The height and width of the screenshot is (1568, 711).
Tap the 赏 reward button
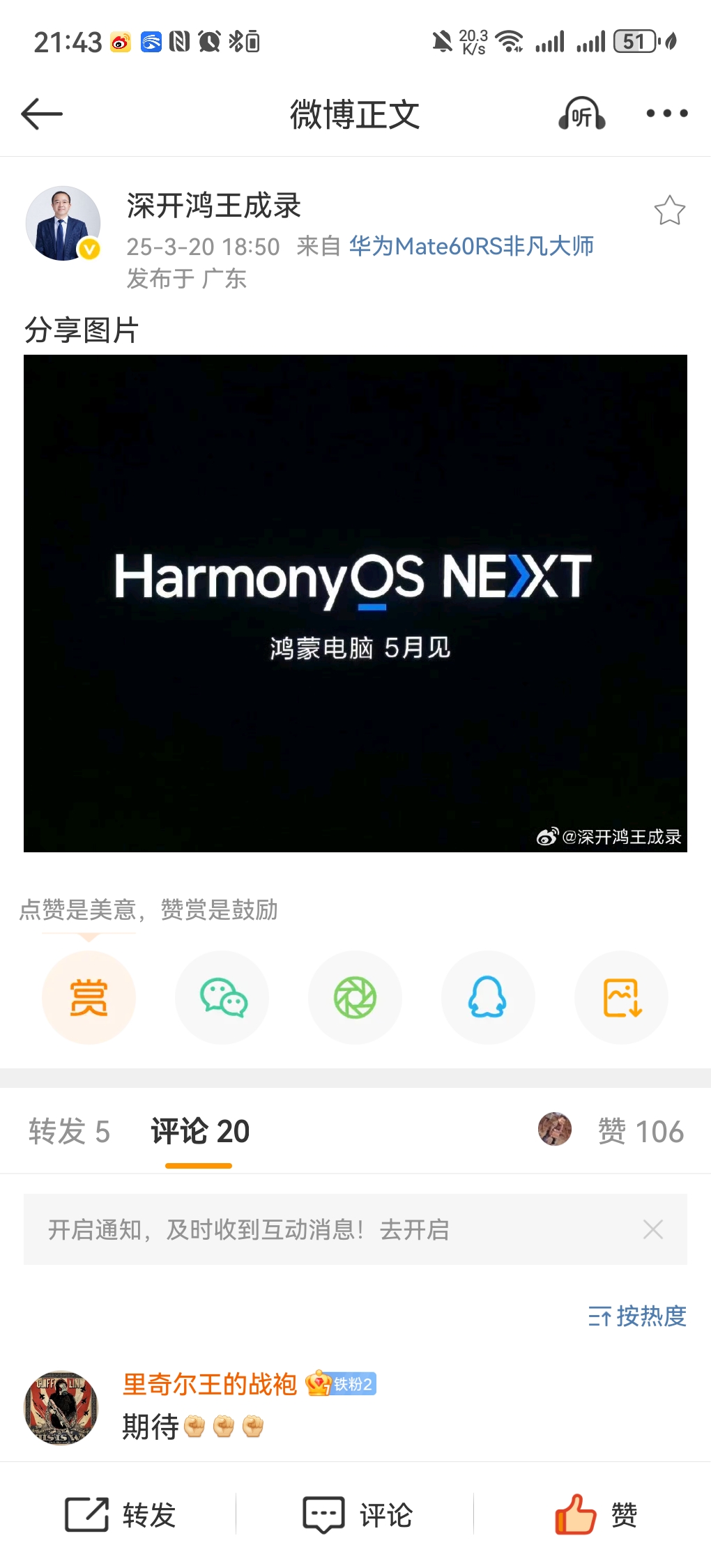pos(89,997)
